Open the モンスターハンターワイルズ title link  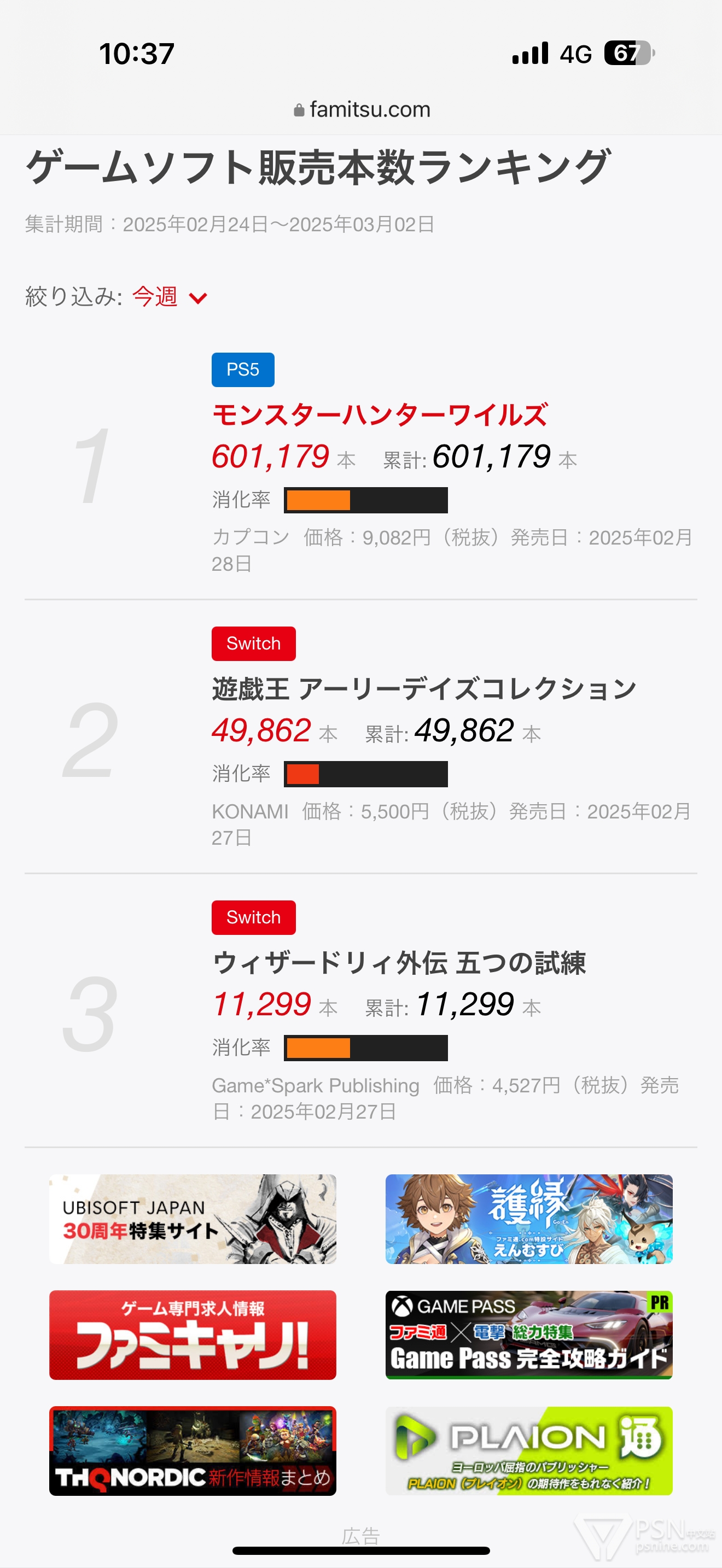(x=380, y=415)
